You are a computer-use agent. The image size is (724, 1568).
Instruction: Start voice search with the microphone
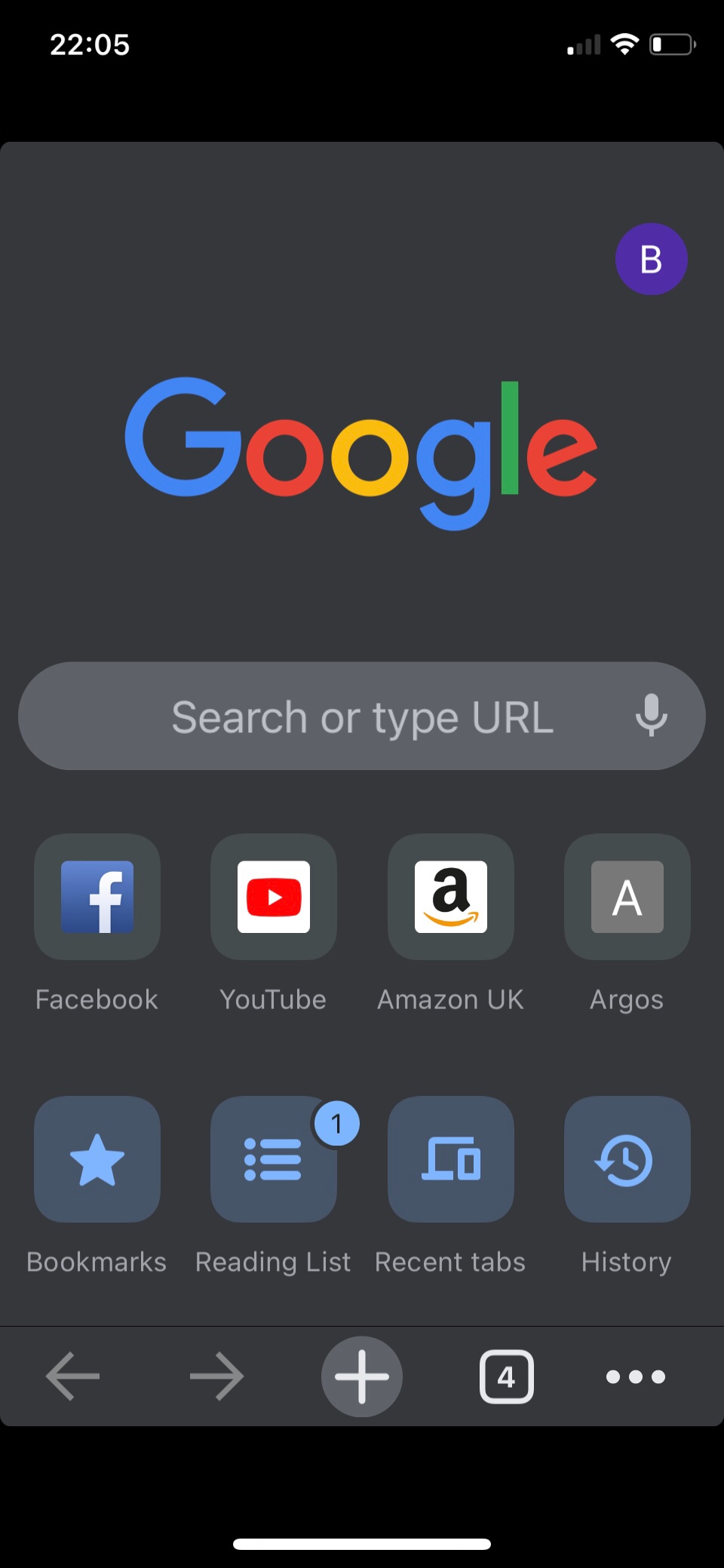(x=651, y=716)
